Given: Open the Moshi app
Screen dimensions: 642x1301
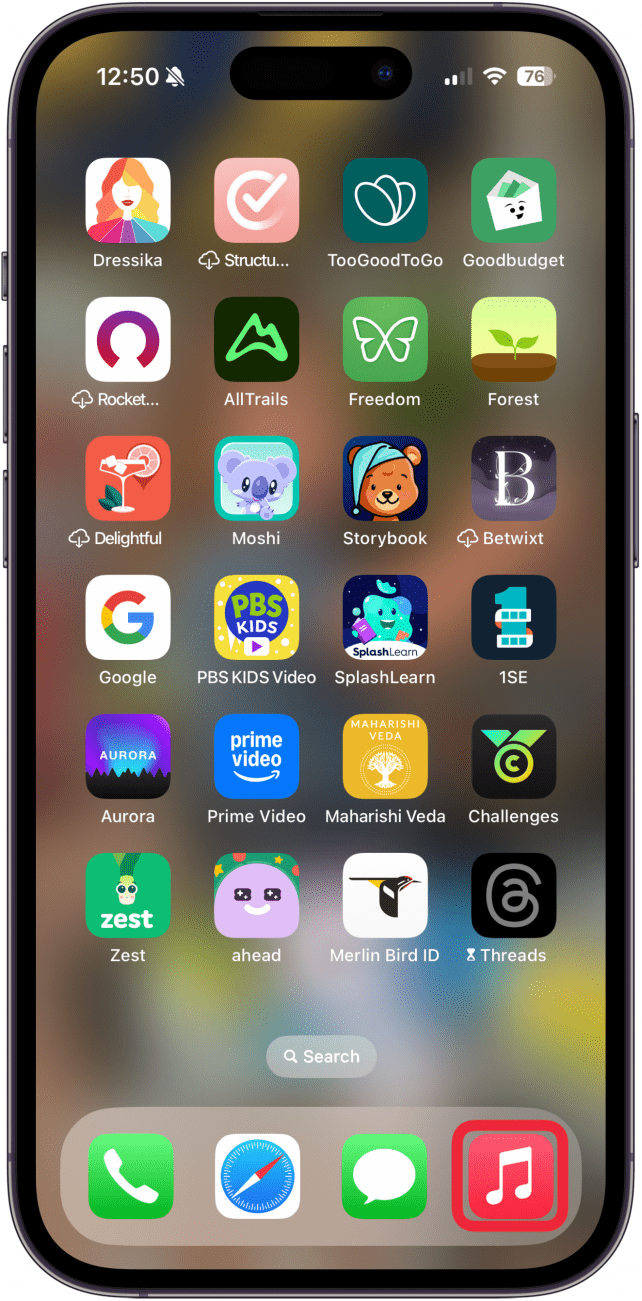Looking at the screenshot, I should 257,478.
